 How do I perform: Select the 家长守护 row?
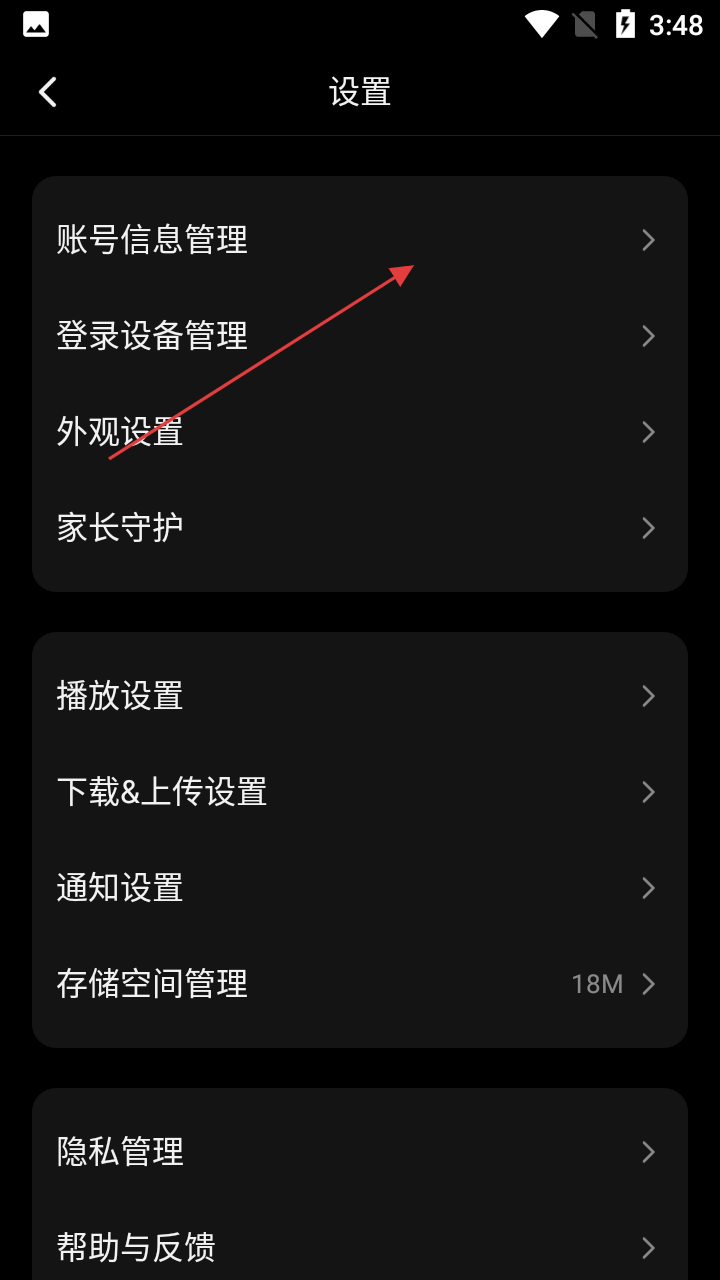pyautogui.click(x=360, y=528)
